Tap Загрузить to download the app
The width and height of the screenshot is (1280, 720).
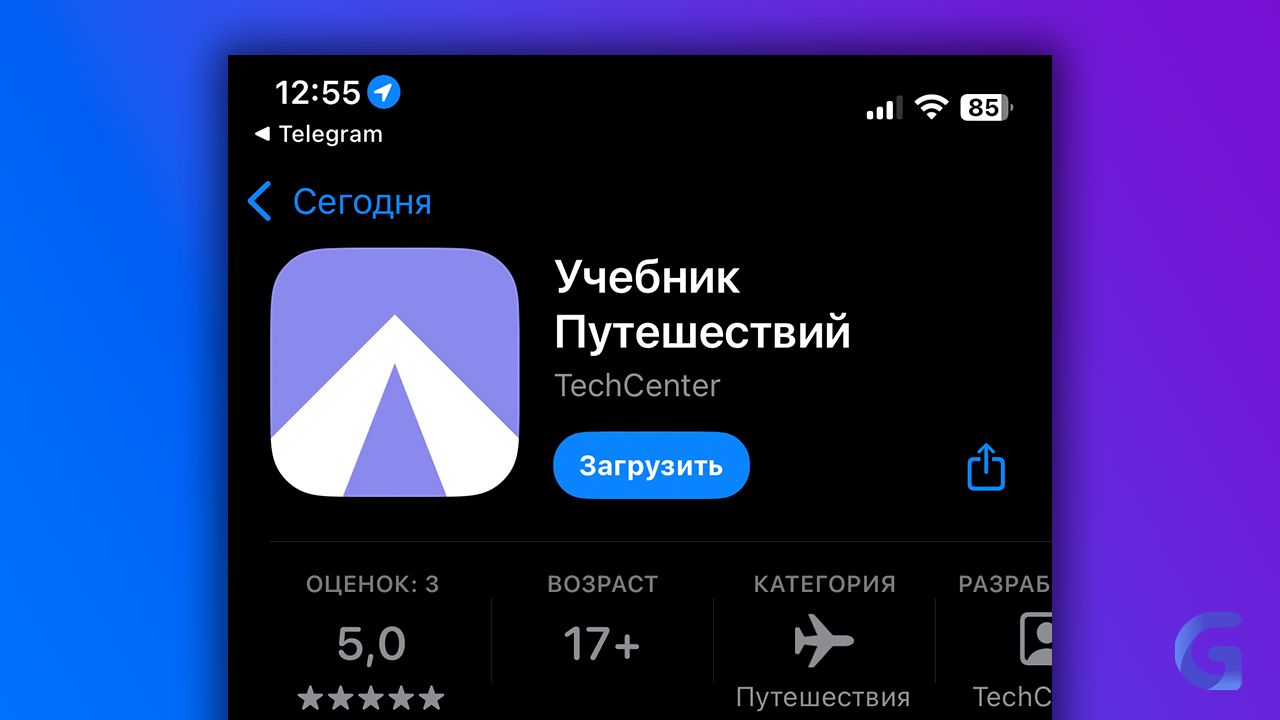click(x=651, y=466)
